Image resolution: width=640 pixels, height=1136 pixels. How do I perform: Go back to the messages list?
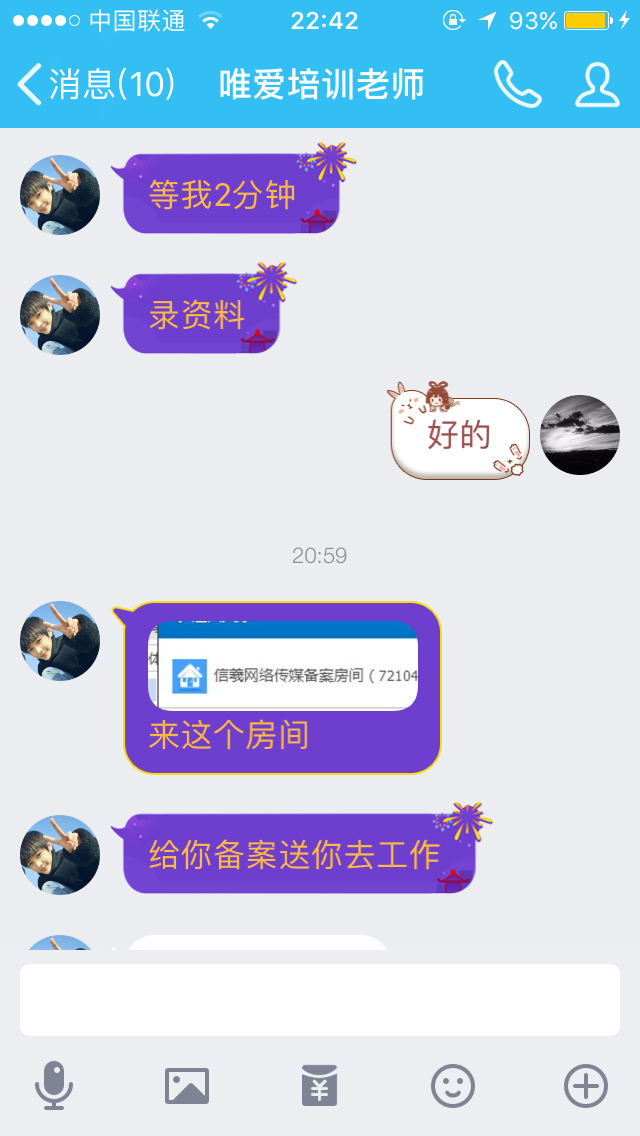pos(95,85)
